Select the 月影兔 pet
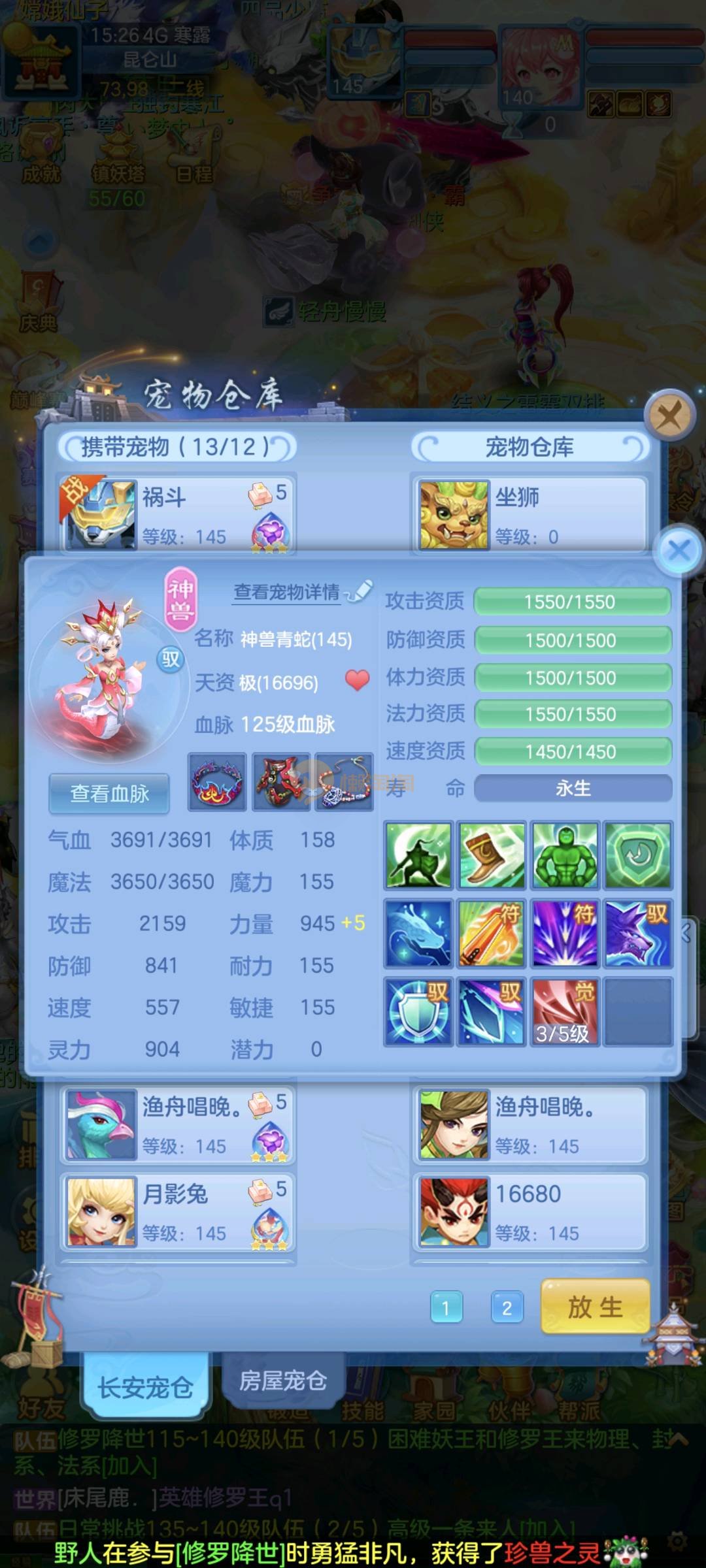This screenshot has width=706, height=1568. point(176,1212)
